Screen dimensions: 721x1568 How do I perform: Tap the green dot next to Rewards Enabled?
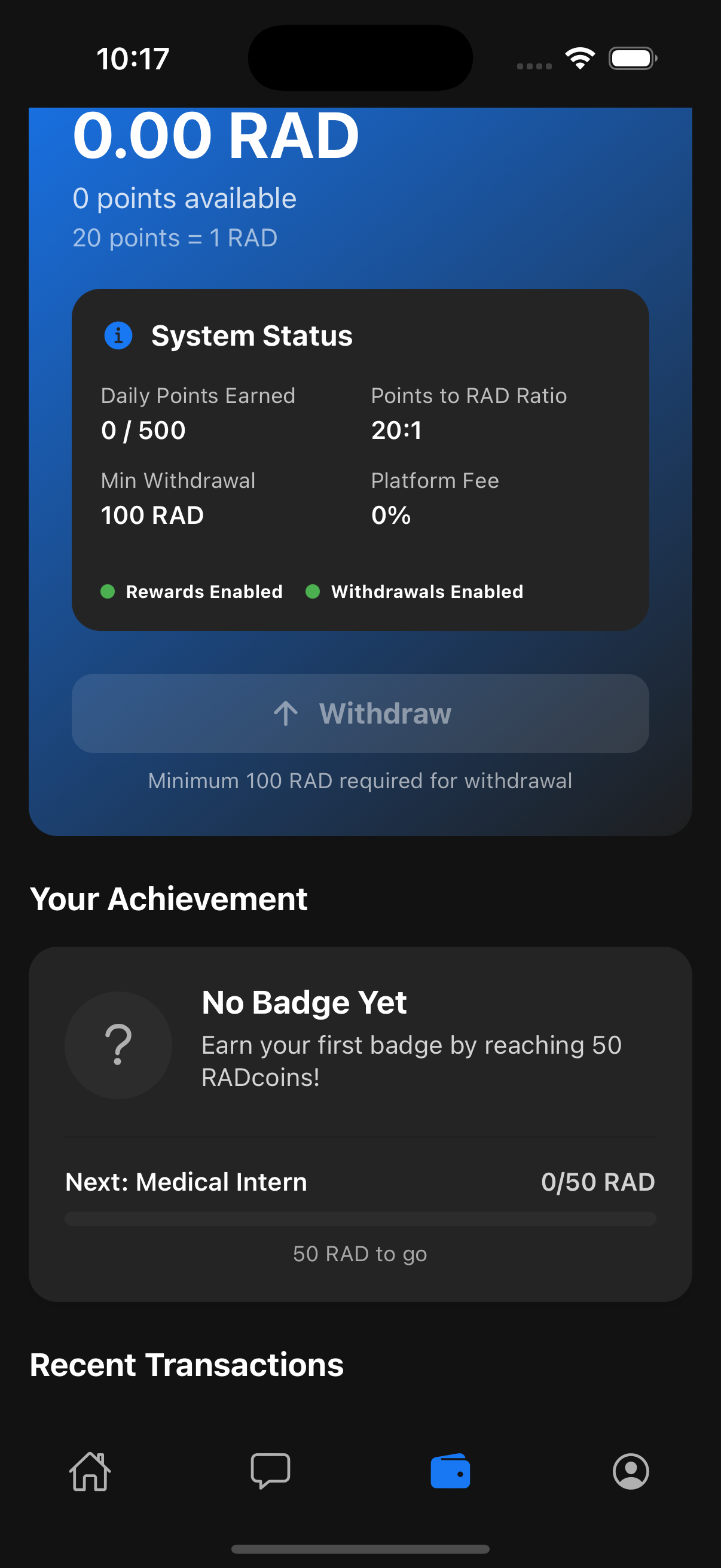(108, 591)
